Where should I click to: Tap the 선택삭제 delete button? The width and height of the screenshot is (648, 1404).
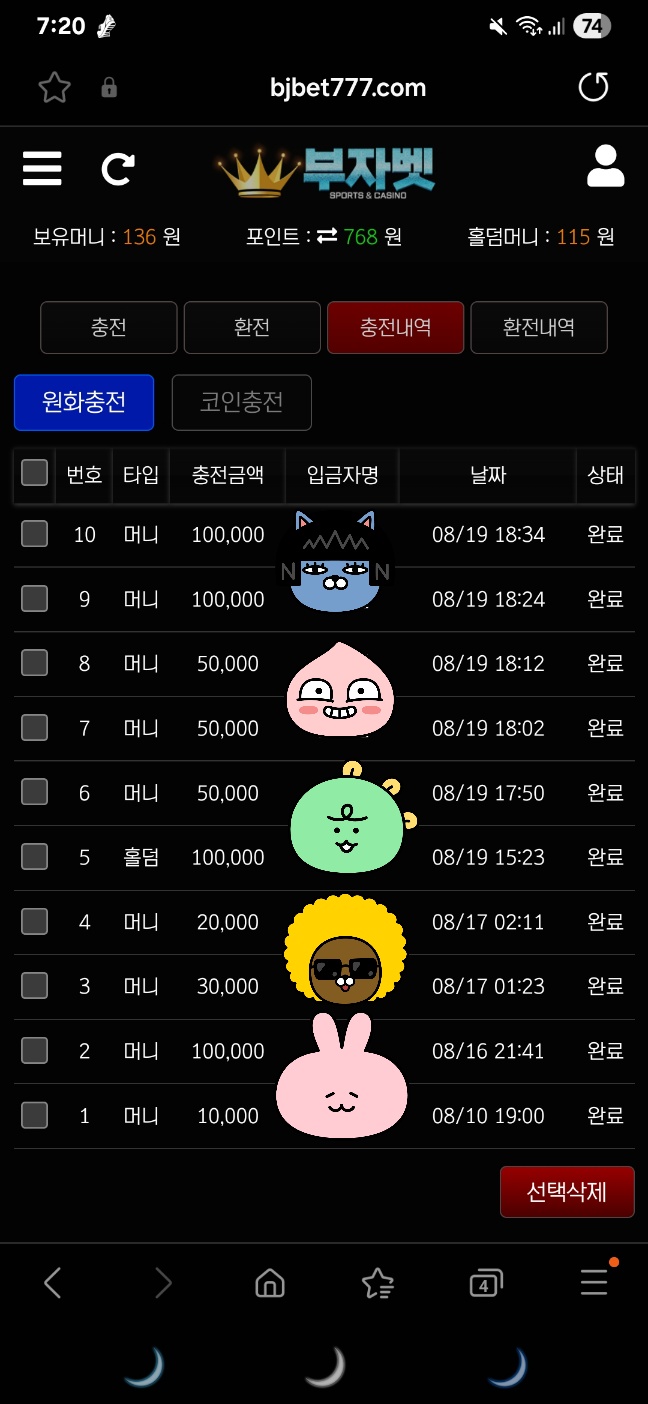(566, 1192)
